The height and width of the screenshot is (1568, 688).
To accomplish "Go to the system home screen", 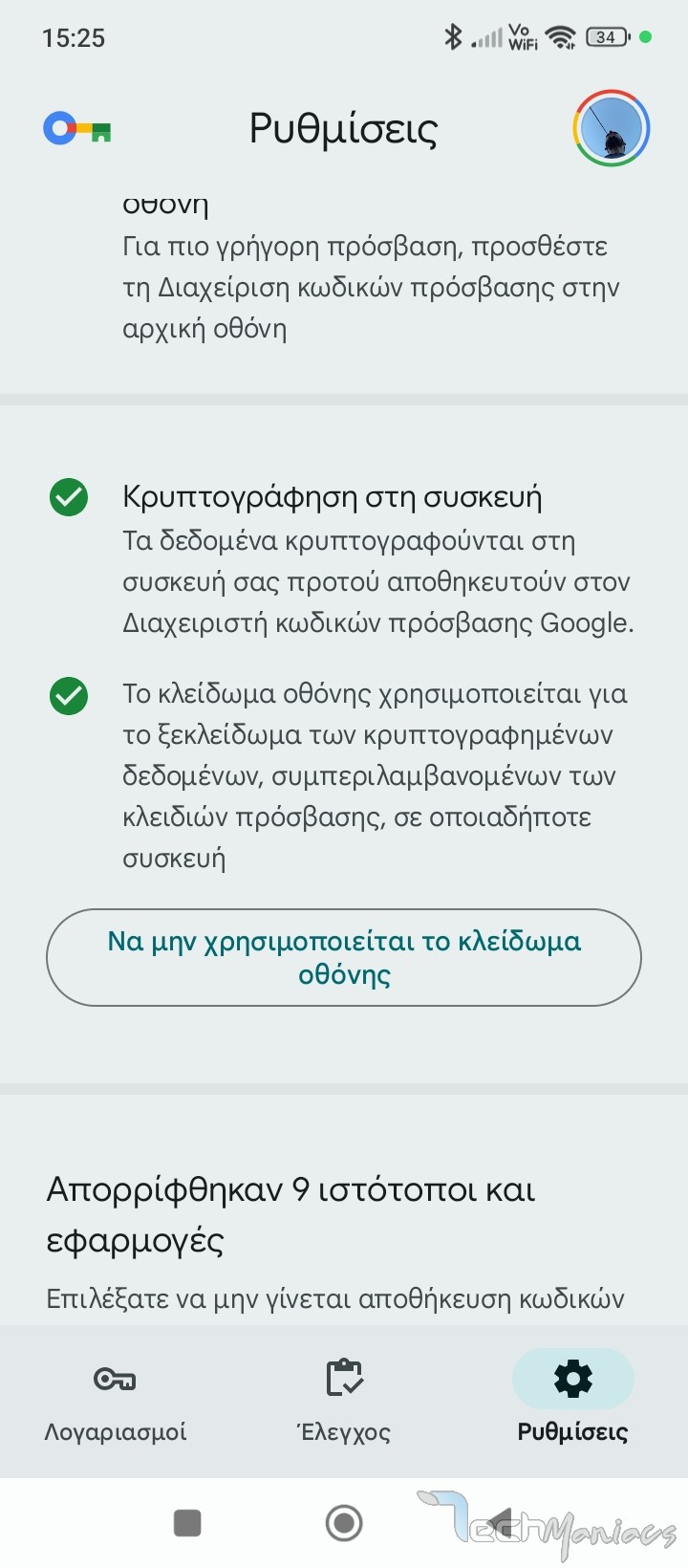I will [x=344, y=1522].
